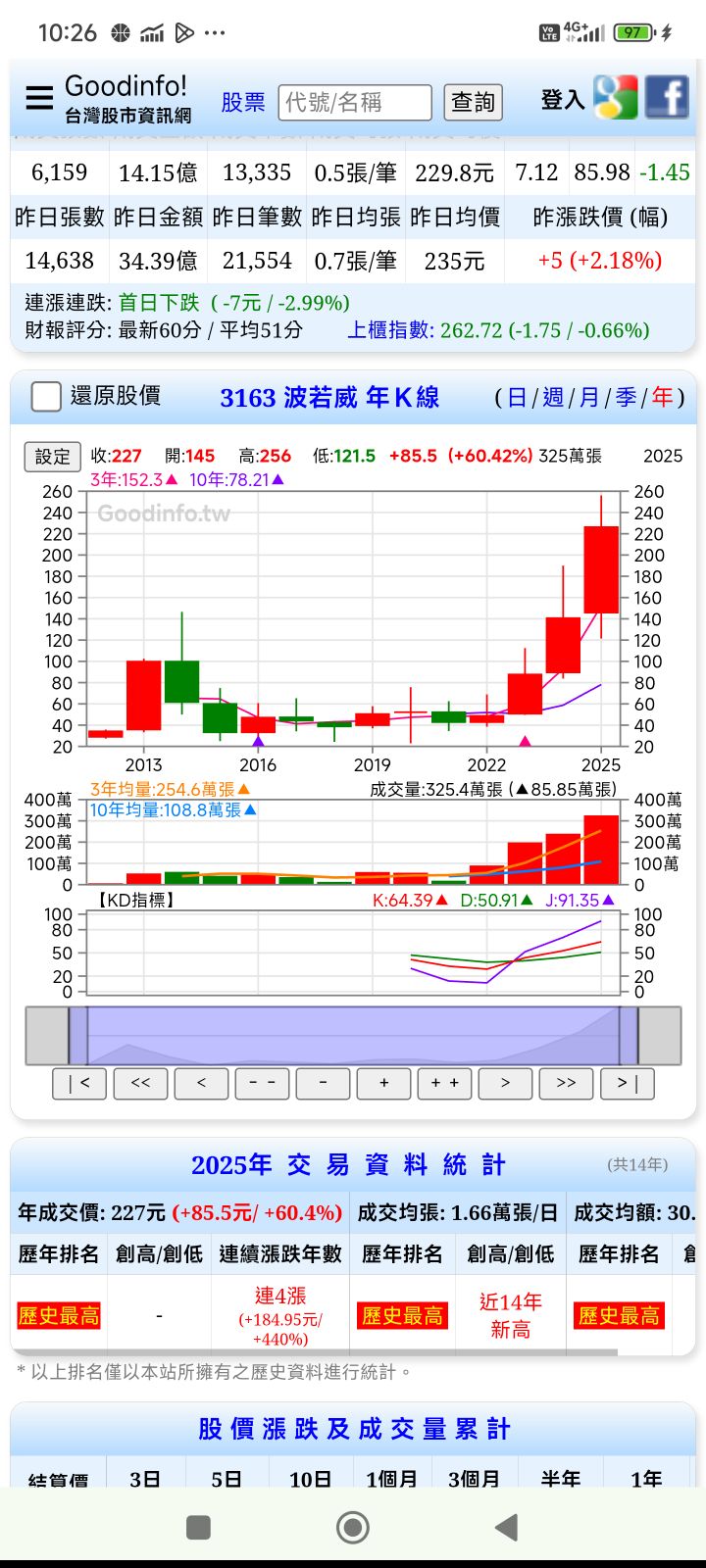The height and width of the screenshot is (1568, 706).
Task: Switch the K-line chart to 月 view
Action: click(589, 397)
